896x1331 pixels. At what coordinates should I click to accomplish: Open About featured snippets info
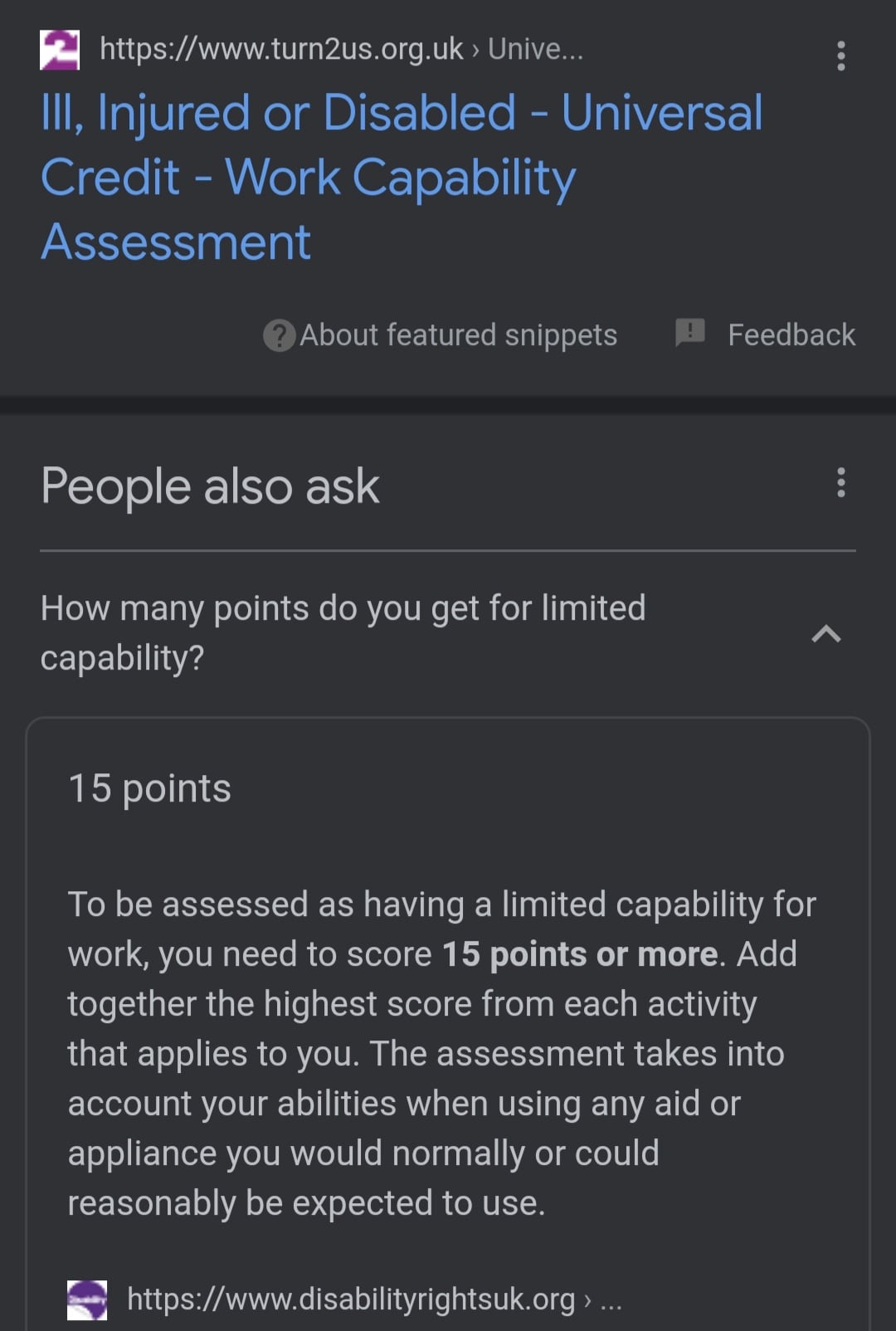click(x=441, y=335)
